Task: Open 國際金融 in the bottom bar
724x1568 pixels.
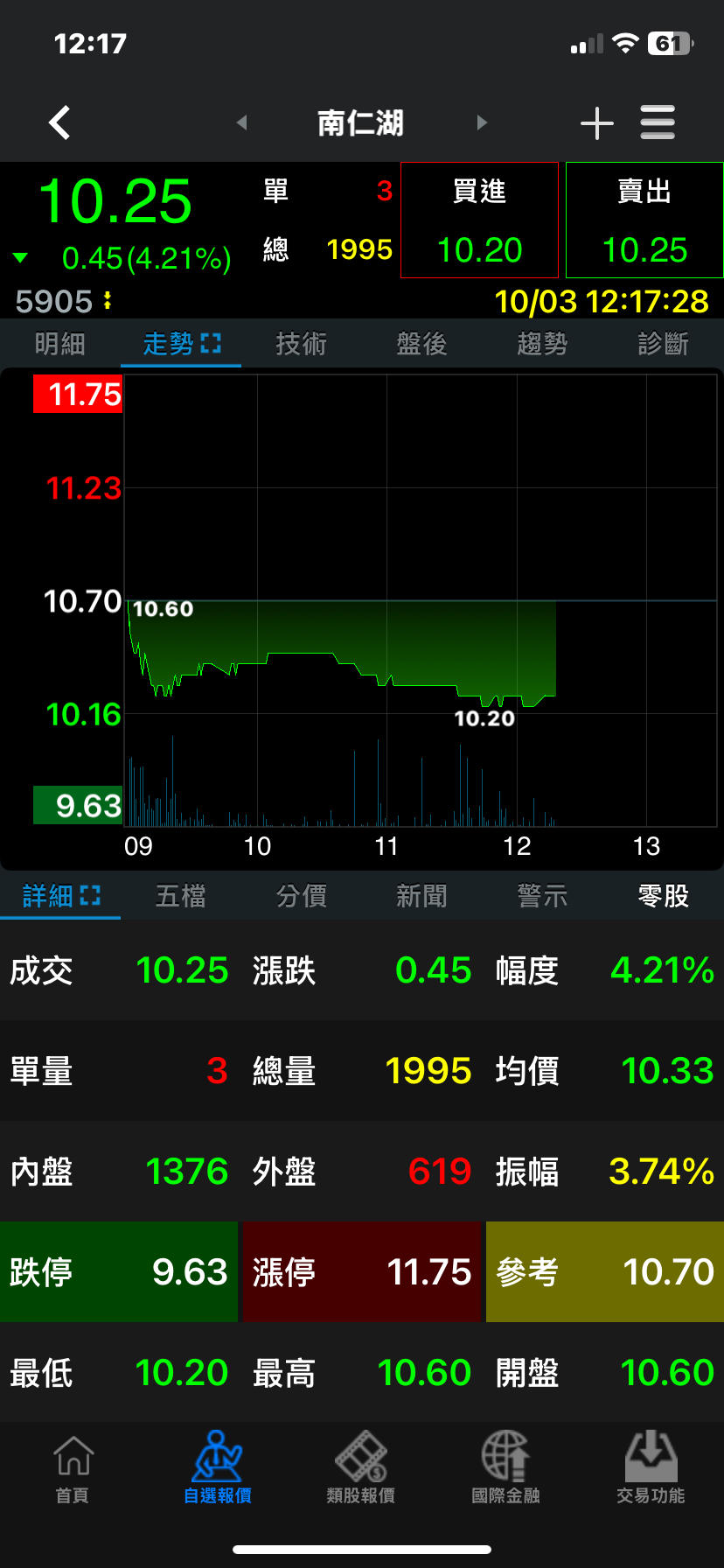Action: tap(505, 1468)
